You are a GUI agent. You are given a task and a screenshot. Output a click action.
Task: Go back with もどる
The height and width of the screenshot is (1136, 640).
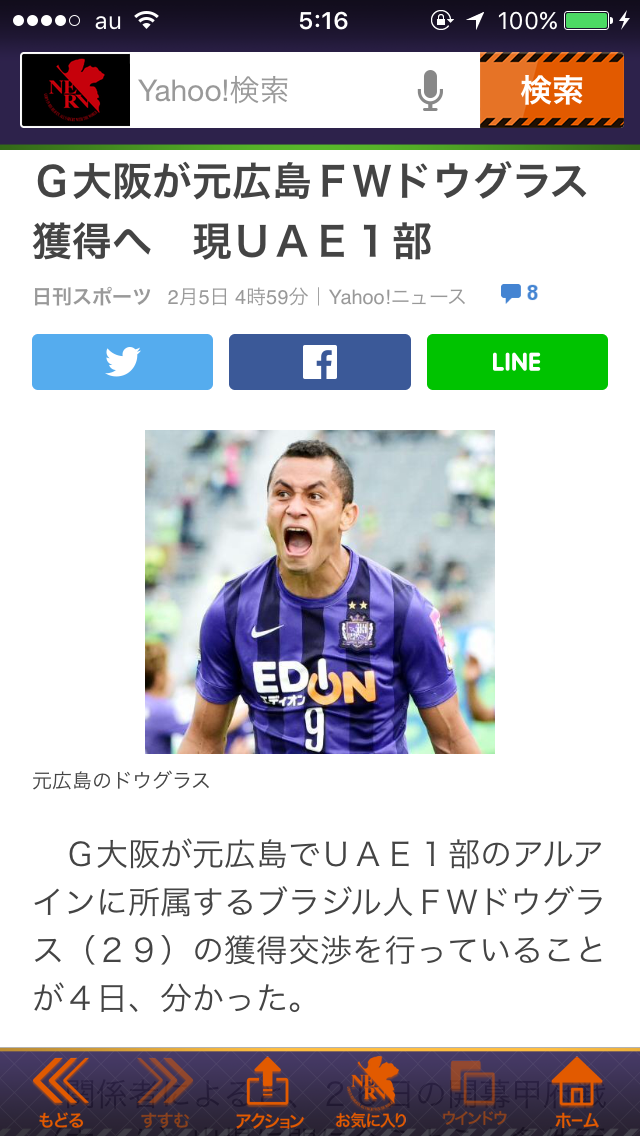point(60,1094)
